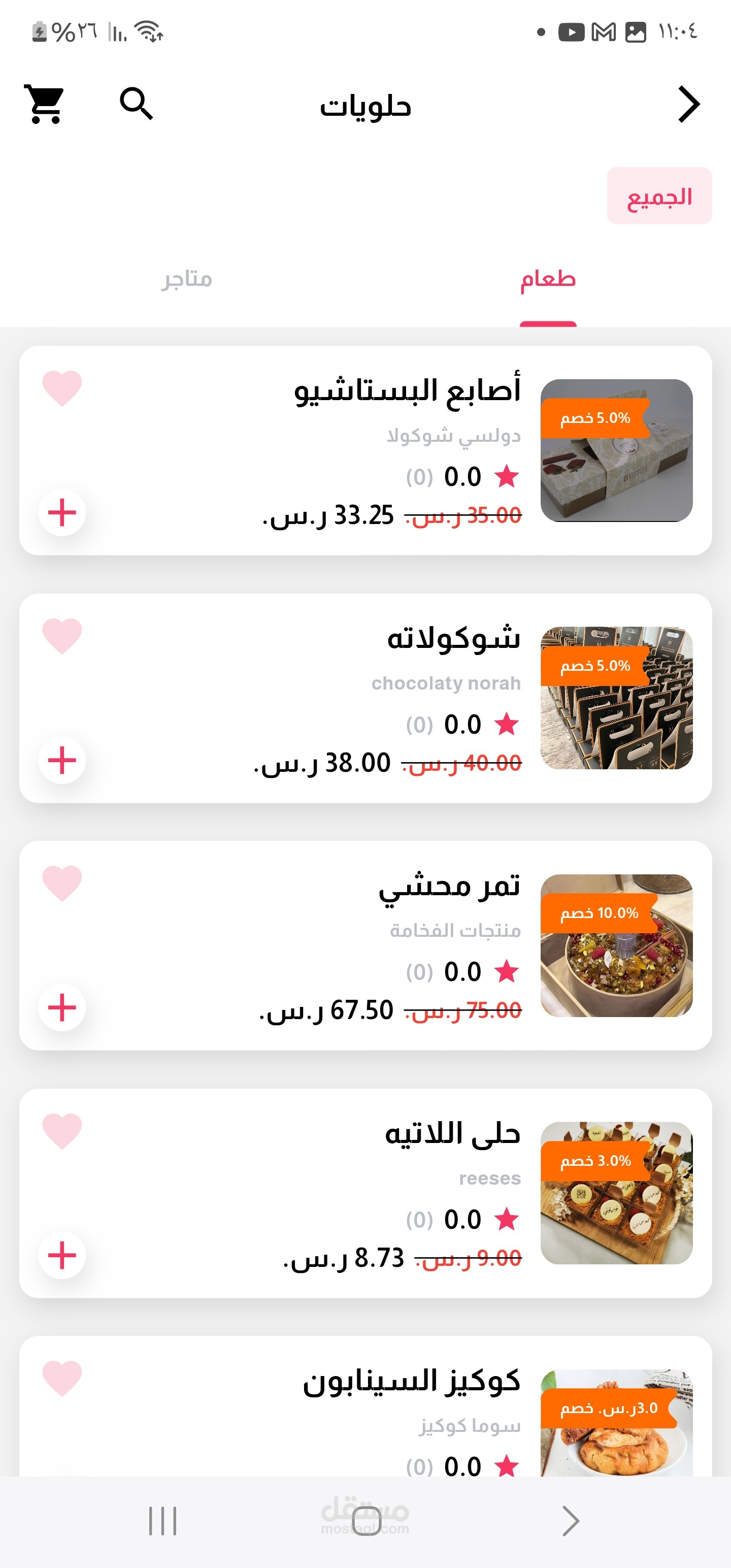Open recent apps from bottom navigation
The image size is (731, 1568).
(x=162, y=1520)
